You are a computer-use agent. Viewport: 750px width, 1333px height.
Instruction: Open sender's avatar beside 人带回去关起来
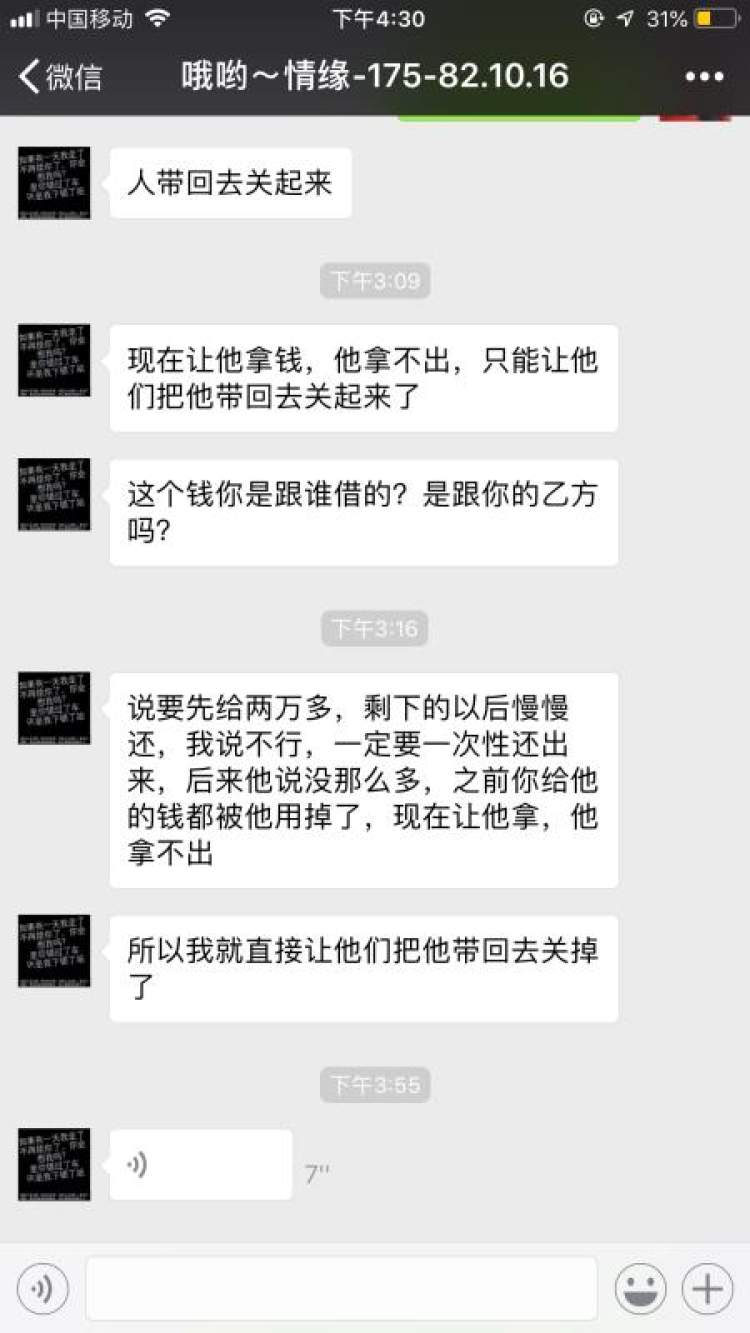click(x=54, y=183)
